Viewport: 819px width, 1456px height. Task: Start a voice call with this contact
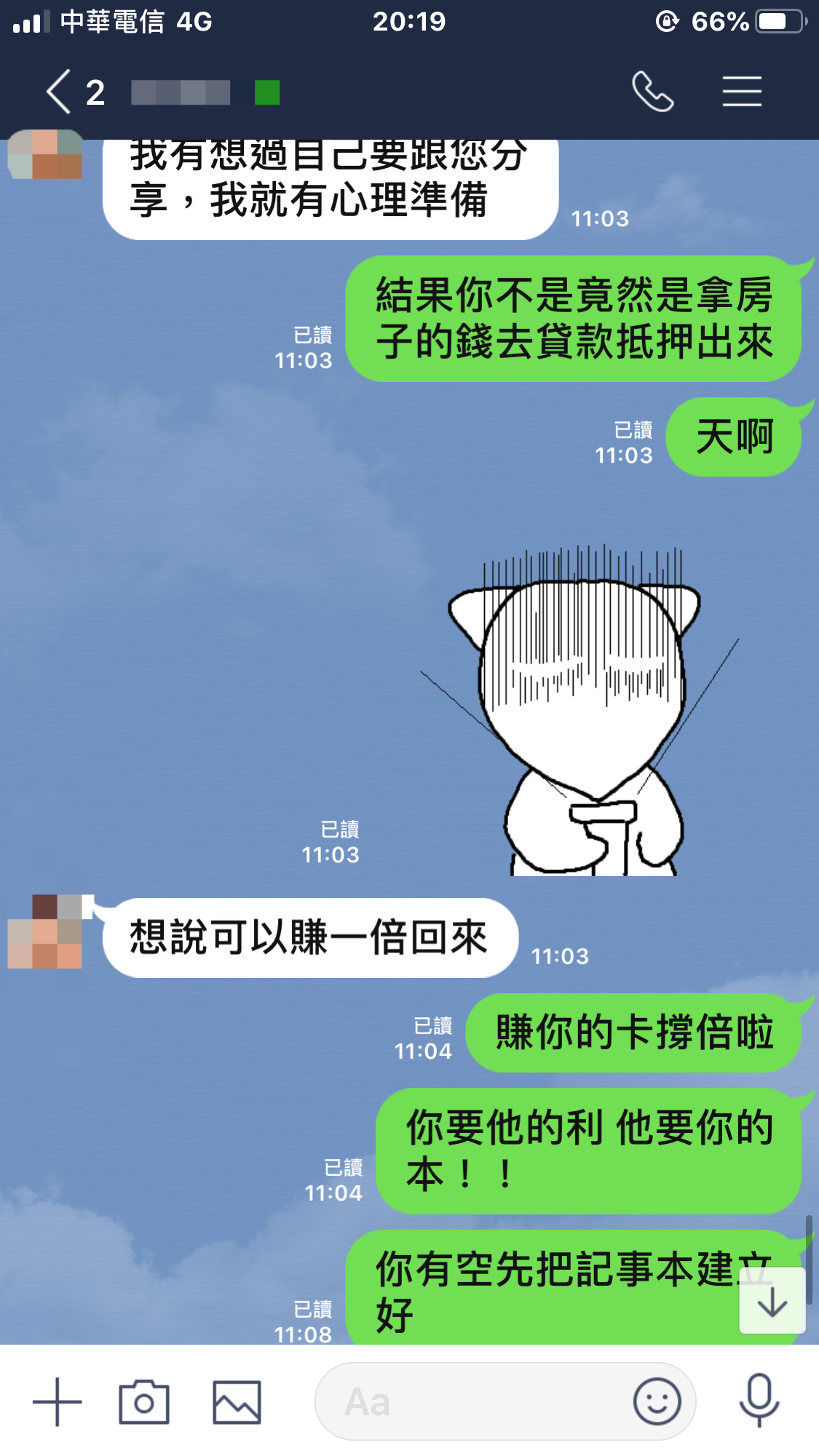coord(652,92)
